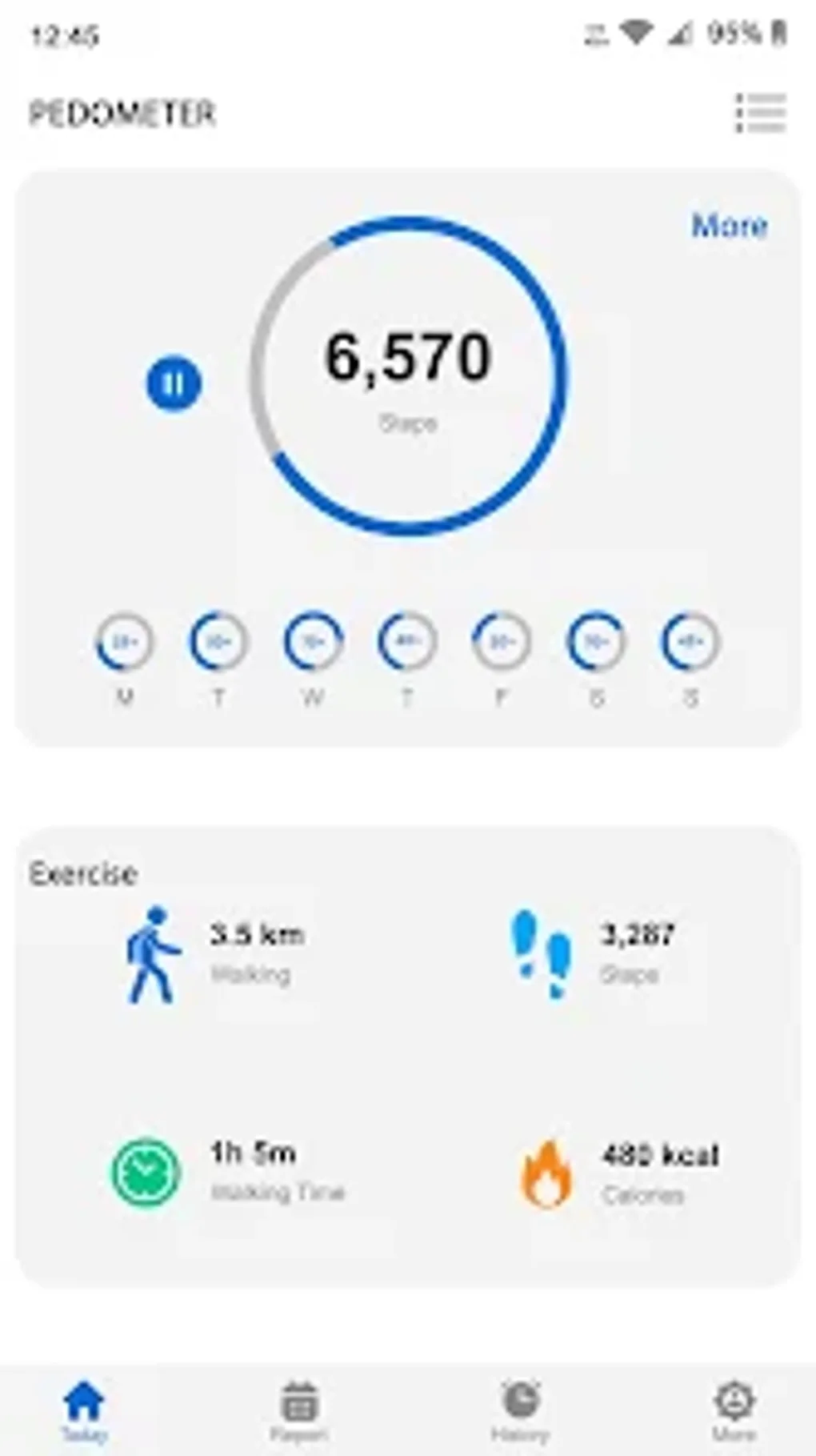Open Report using the calendar icon
Screen dimensions: 816x1456
298,1398
